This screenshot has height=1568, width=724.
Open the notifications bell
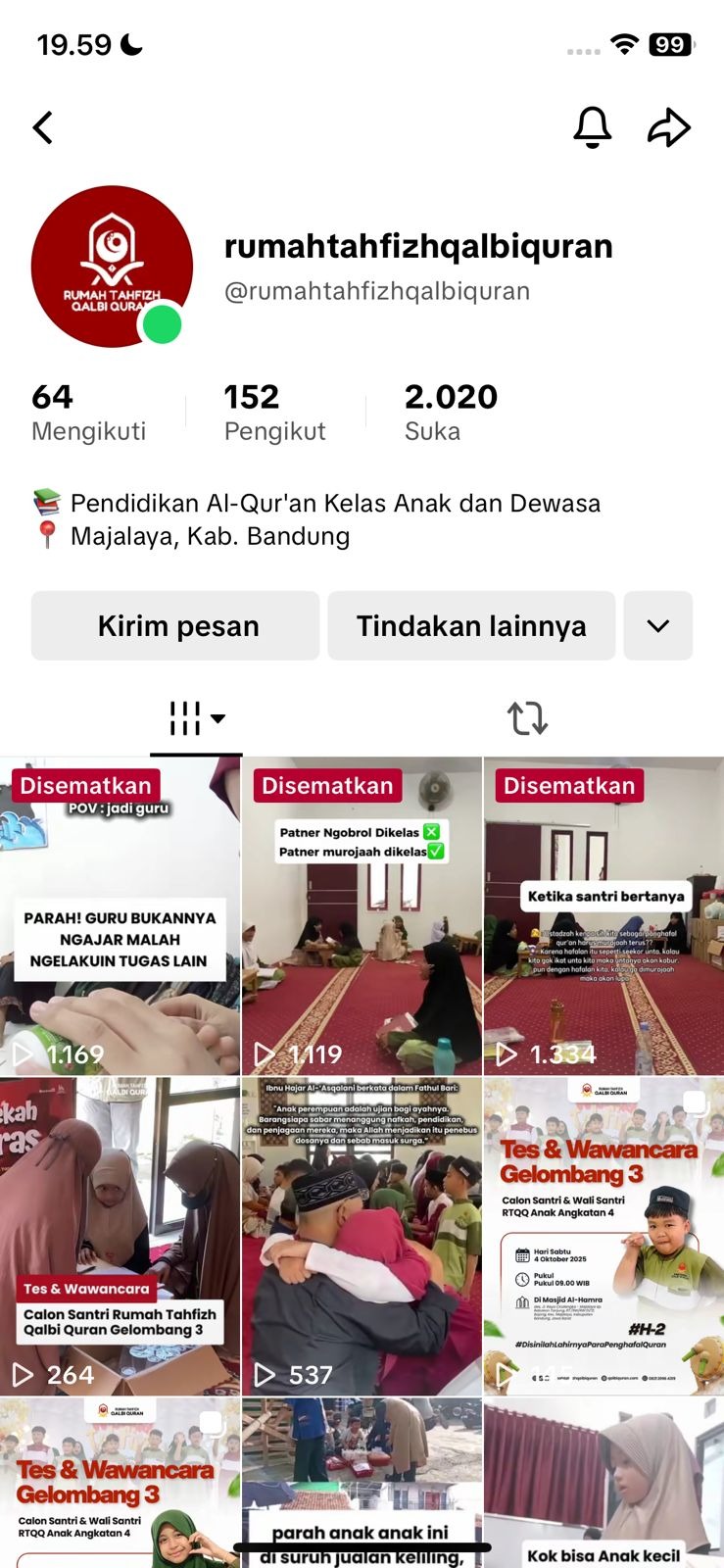(592, 127)
